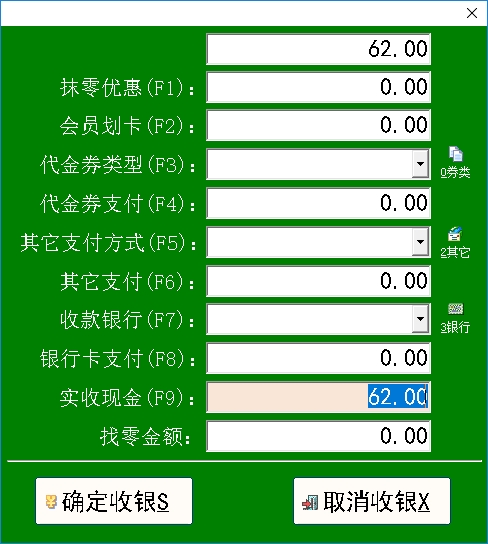Focus the 银行卡支付(F8) amount field
Image resolution: width=488 pixels, height=544 pixels.
point(318,358)
